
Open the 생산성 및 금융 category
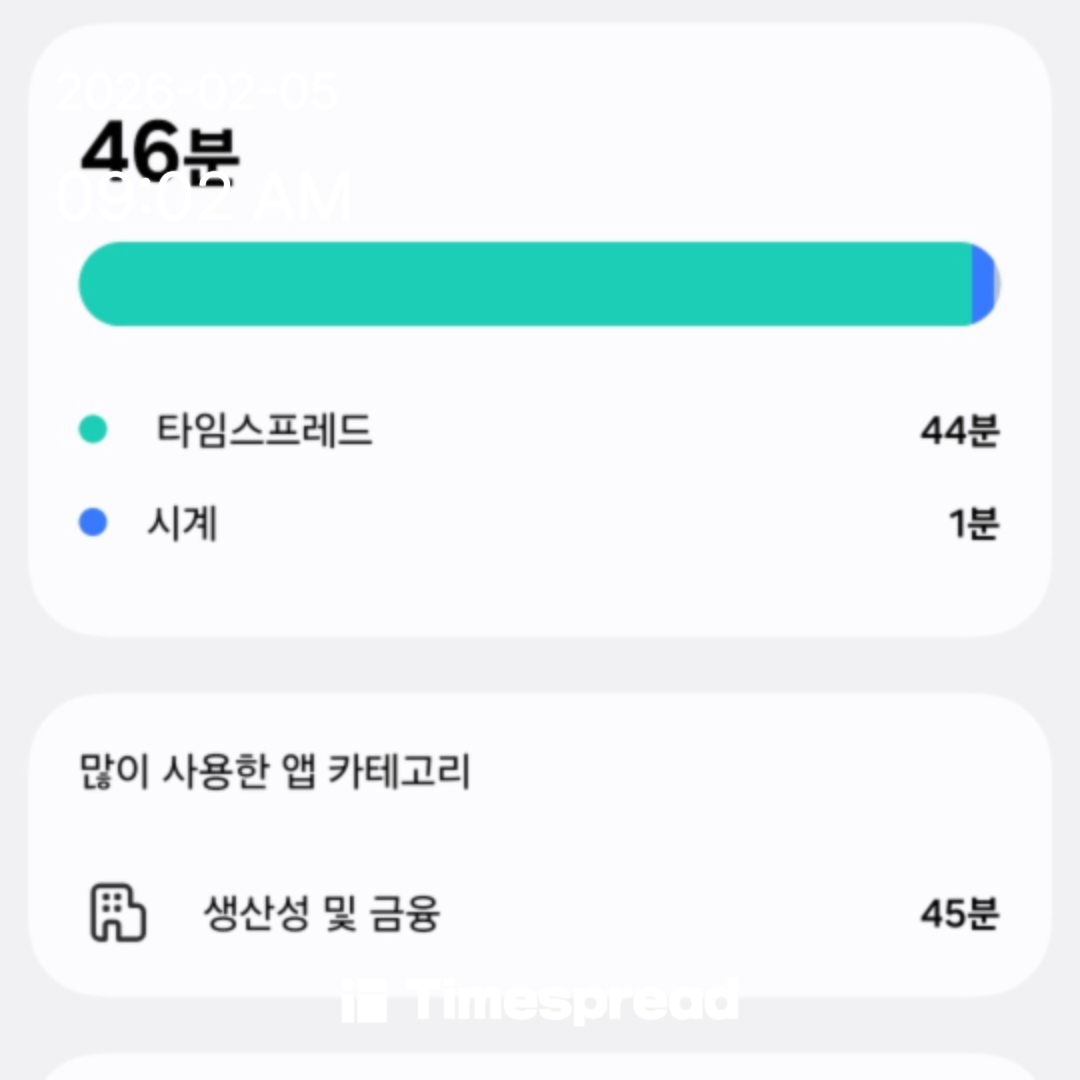tap(321, 914)
